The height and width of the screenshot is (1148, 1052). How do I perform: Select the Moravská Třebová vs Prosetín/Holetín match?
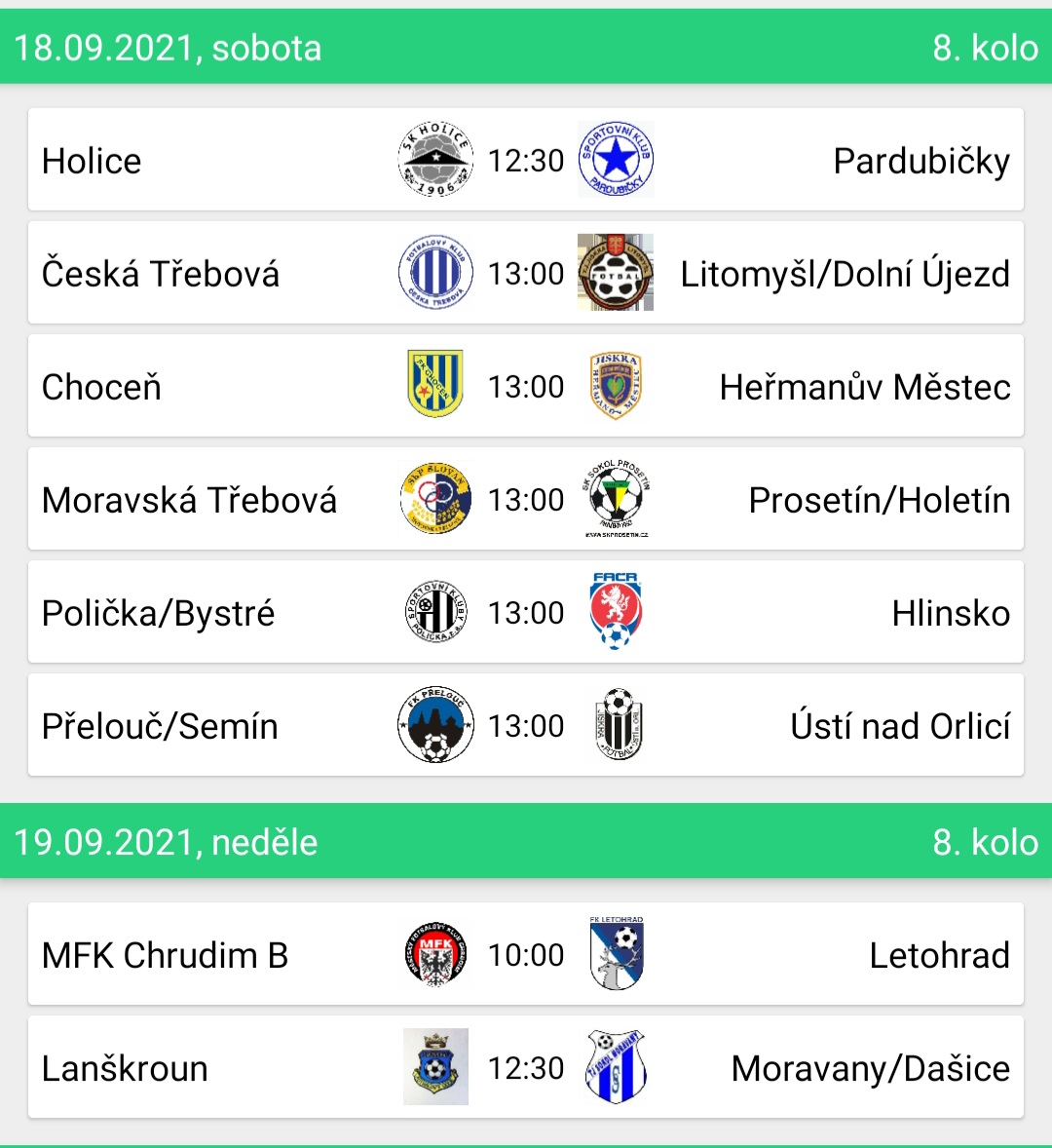coord(526,499)
